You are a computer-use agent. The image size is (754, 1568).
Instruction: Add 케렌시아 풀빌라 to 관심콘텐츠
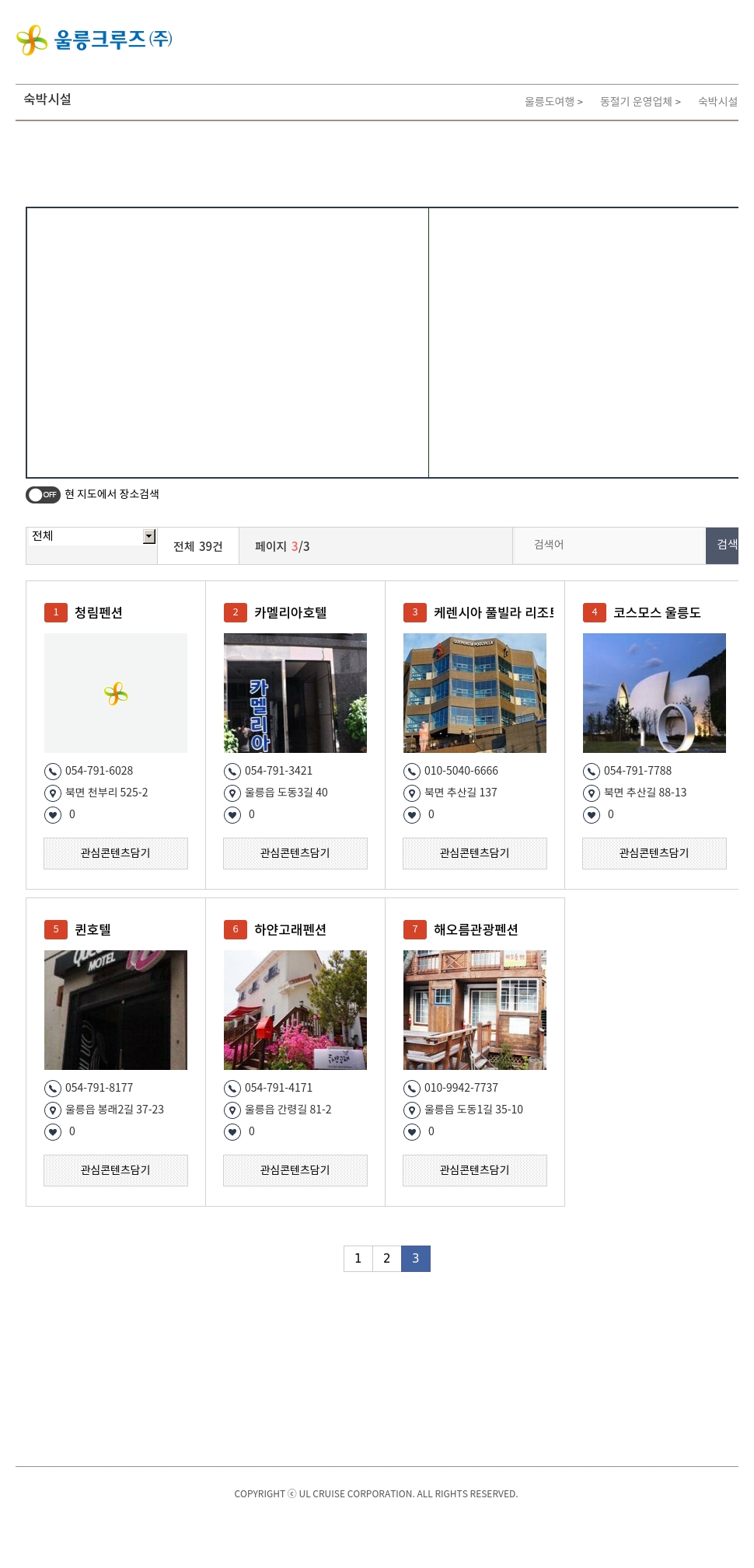[474, 853]
